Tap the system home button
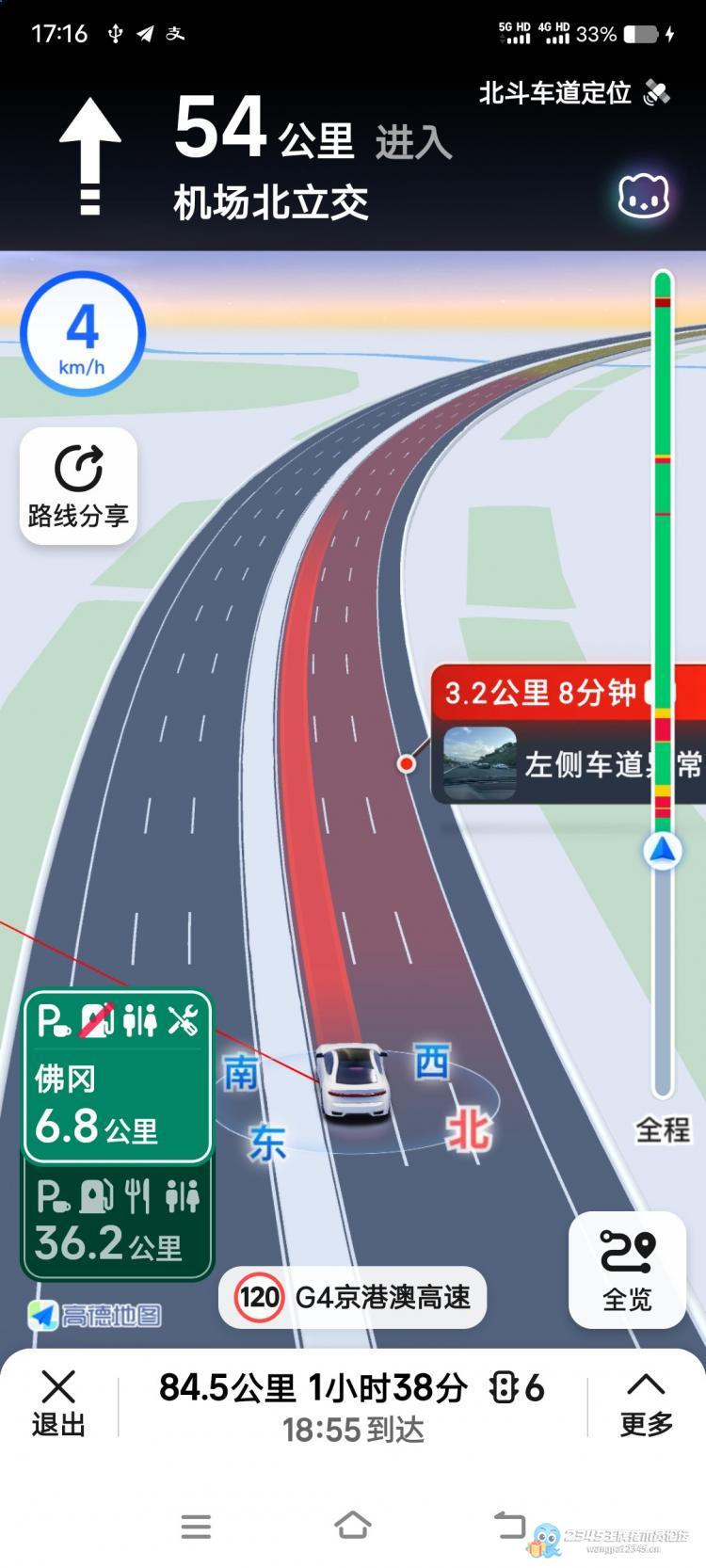The height and width of the screenshot is (1568, 706). pyautogui.click(x=353, y=1526)
